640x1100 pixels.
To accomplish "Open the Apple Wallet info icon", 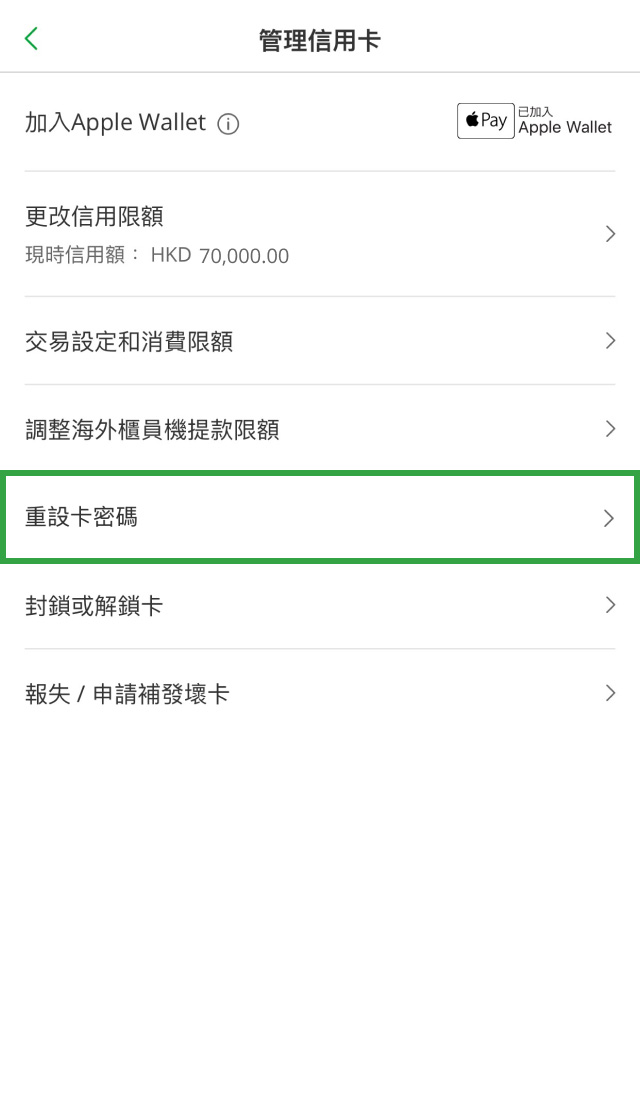I will coord(228,125).
